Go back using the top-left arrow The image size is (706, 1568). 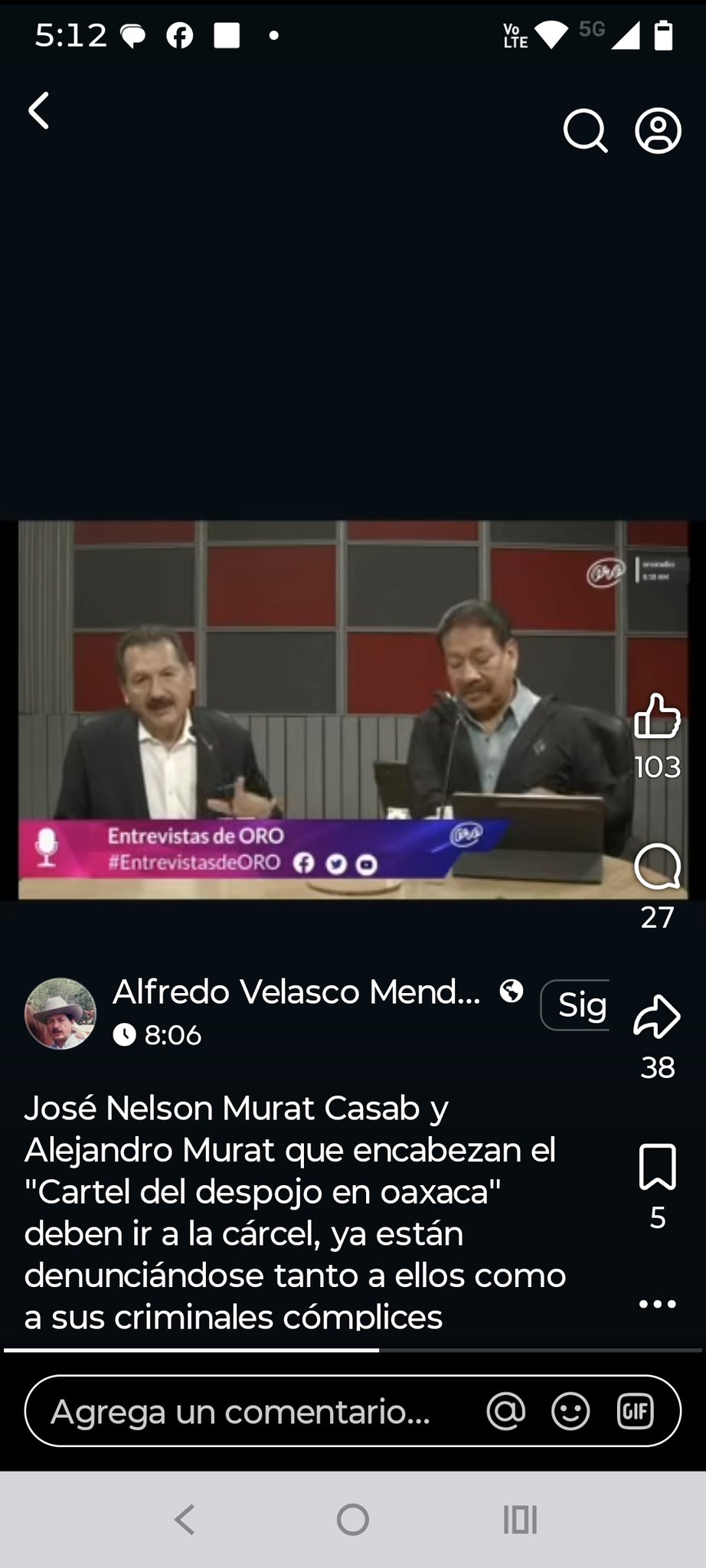(x=39, y=111)
